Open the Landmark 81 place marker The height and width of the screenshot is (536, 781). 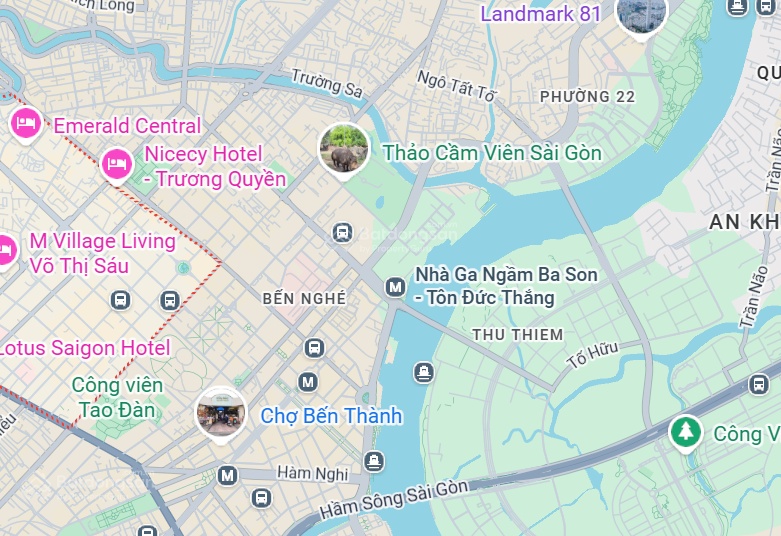point(640,14)
